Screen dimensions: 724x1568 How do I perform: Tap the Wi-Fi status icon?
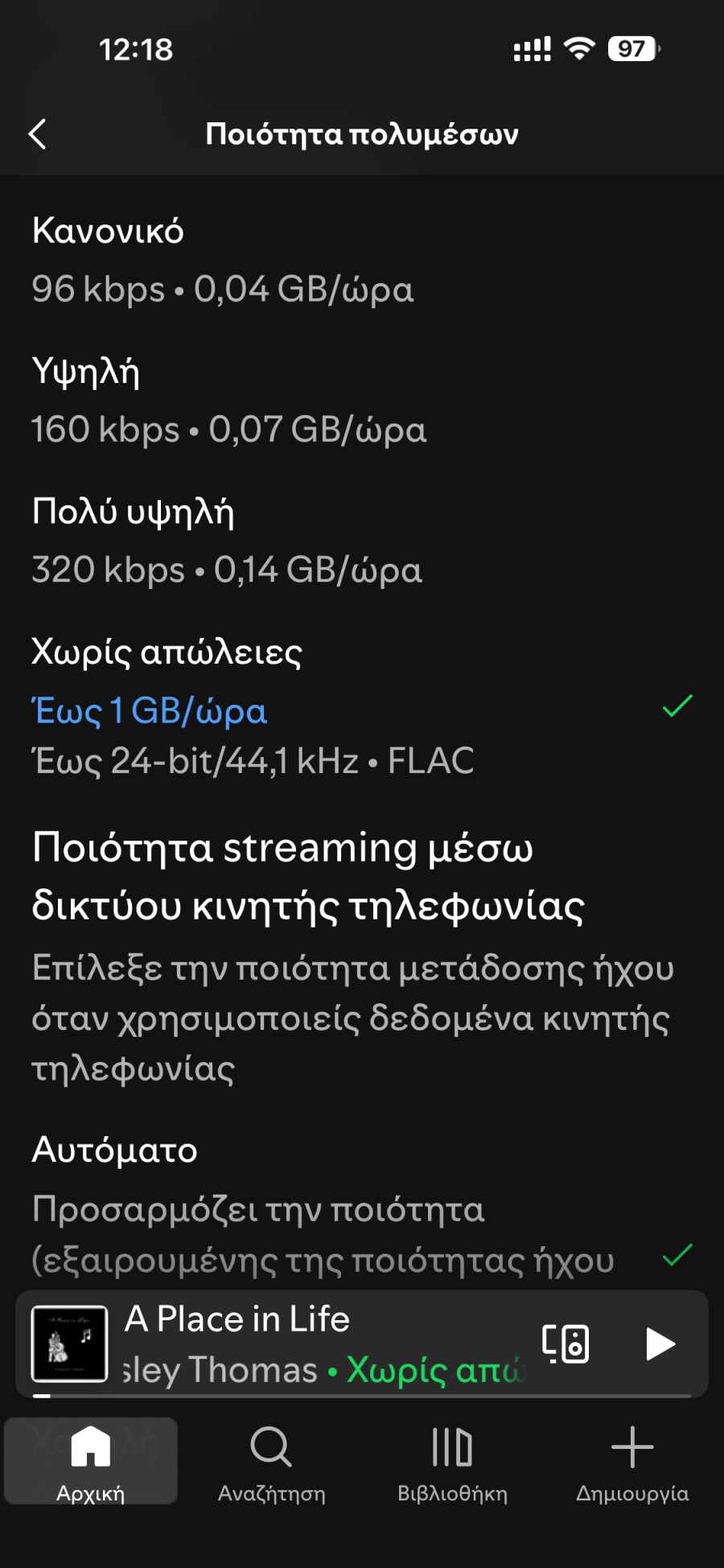tap(581, 49)
